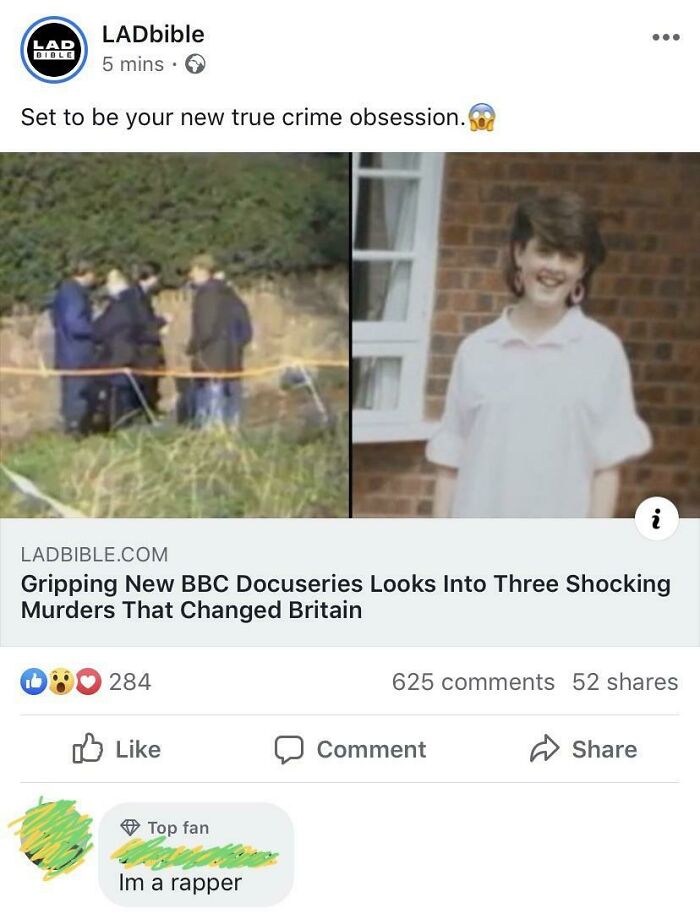Open the Gripping New BBC Docuseries headline link
This screenshot has width=700, height=914.
coord(346,597)
